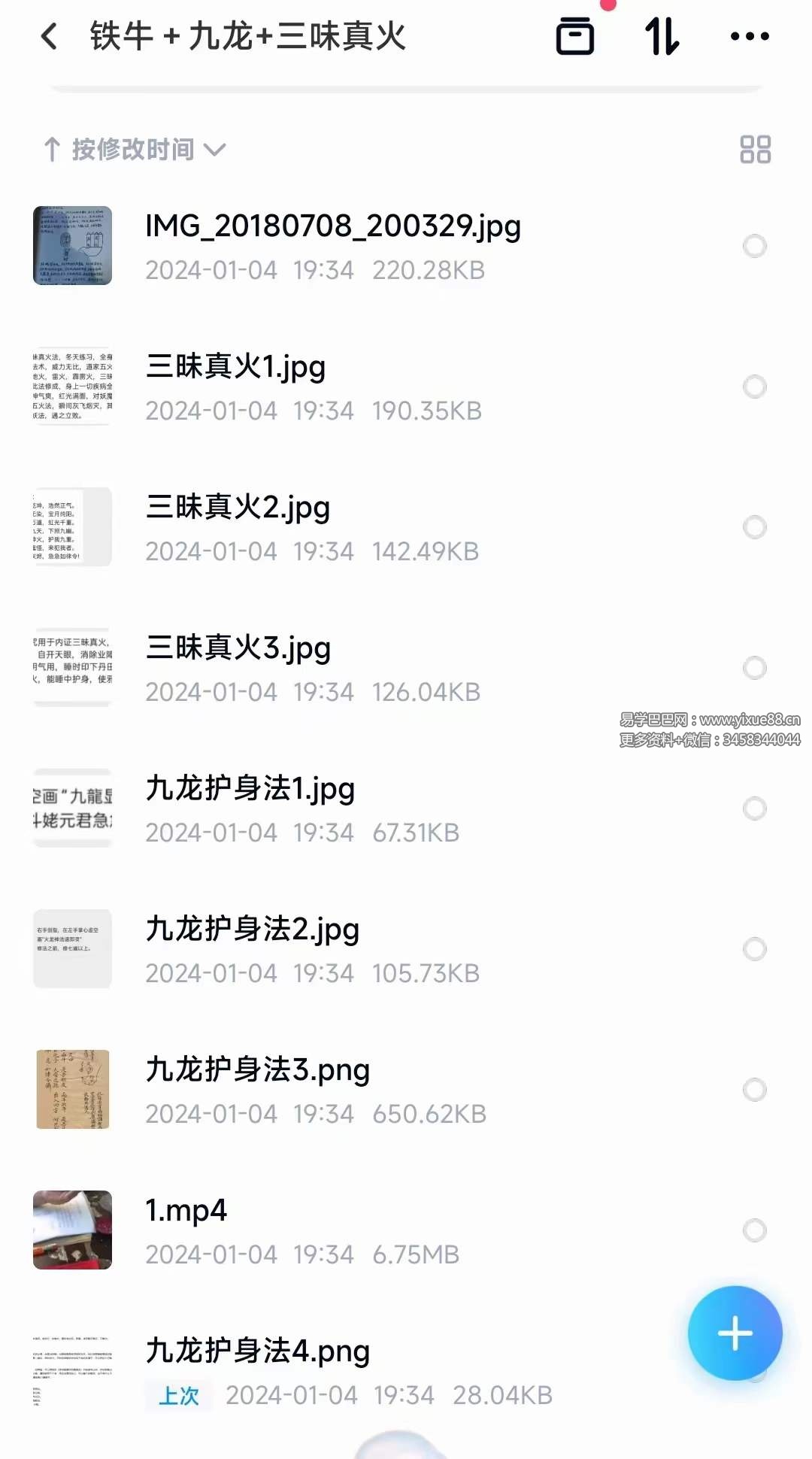Screen dimensions: 812x1459
Task: Switch to grid view layout
Action: click(756, 149)
